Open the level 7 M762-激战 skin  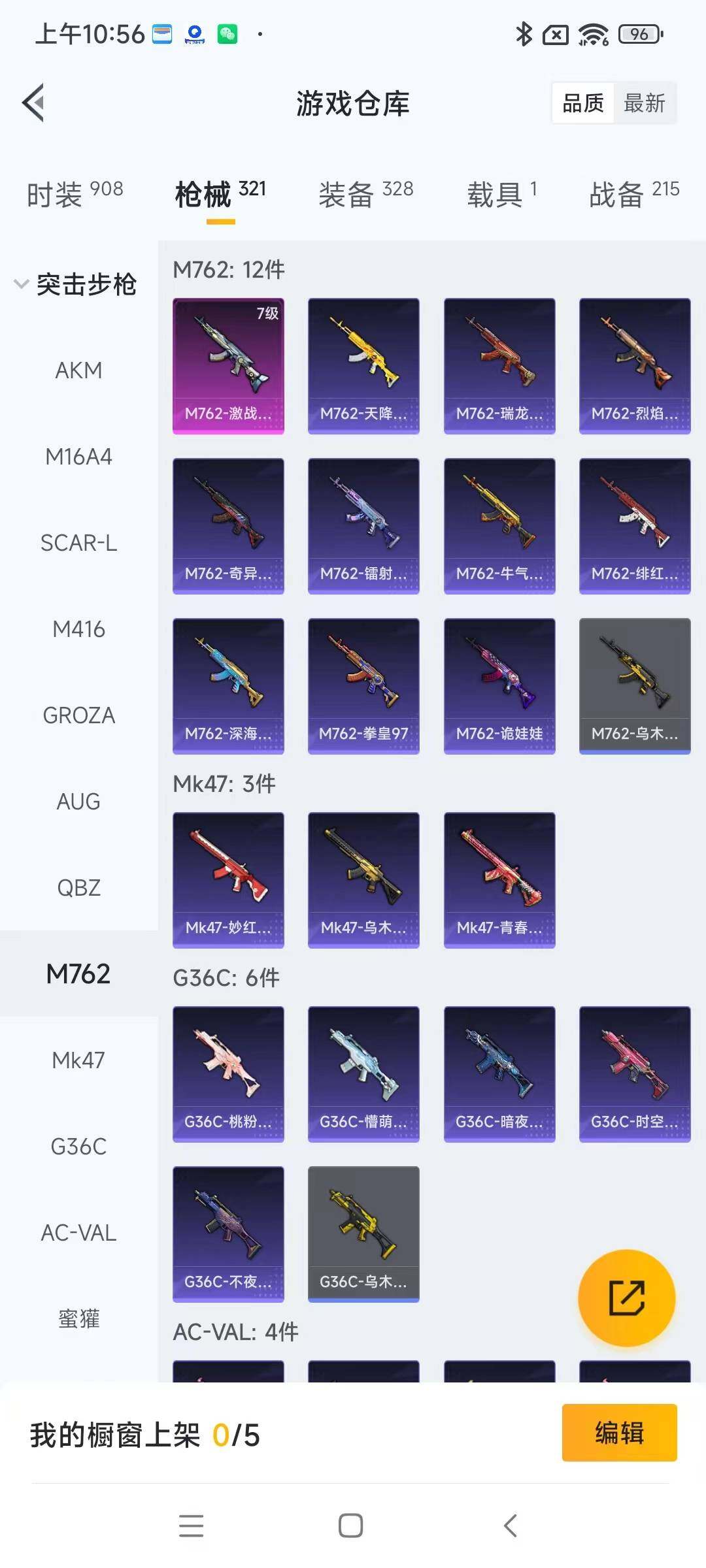228,366
